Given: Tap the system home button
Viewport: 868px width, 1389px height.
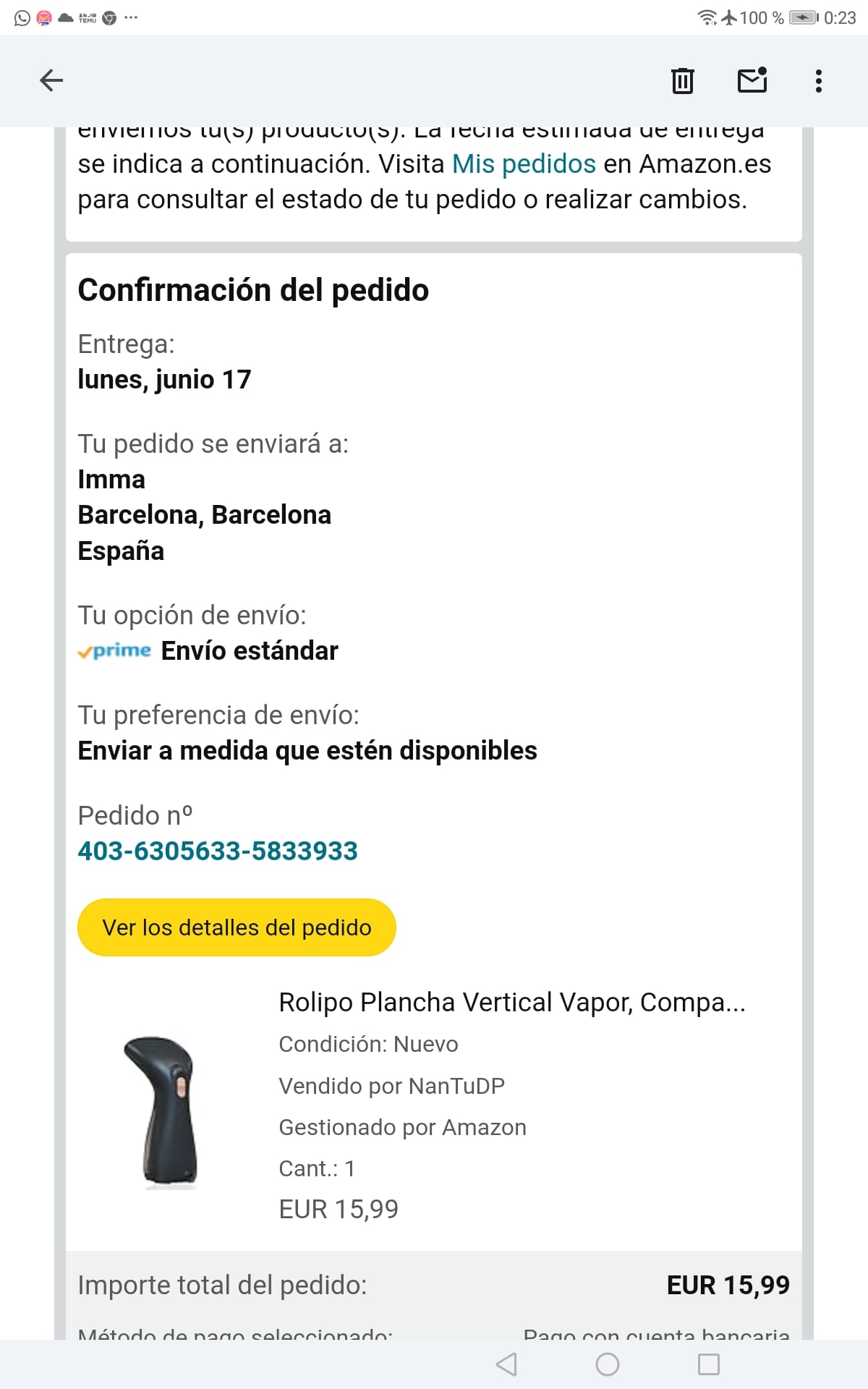Looking at the screenshot, I should coord(607,1364).
